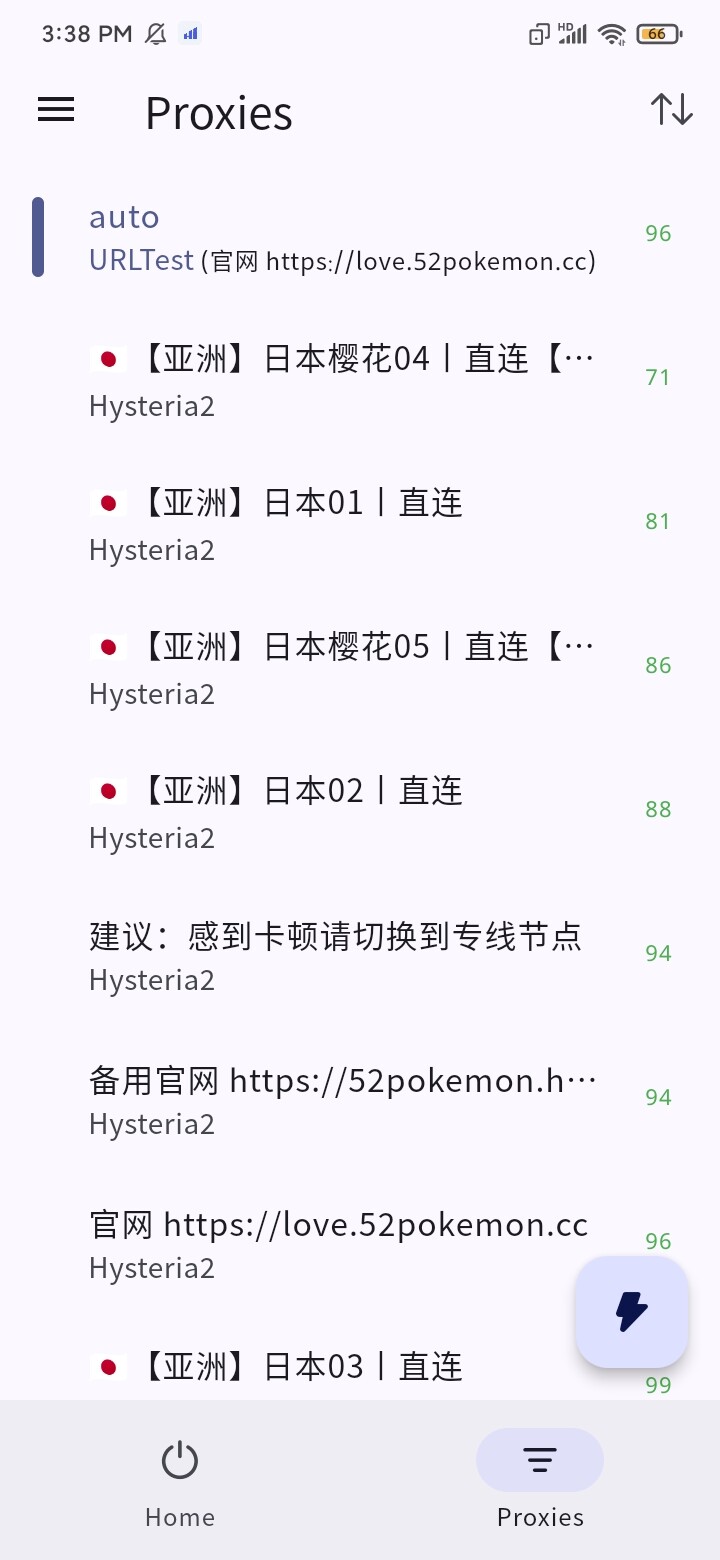Run latency test with lightning button
The image size is (720, 1560).
pyautogui.click(x=632, y=1311)
